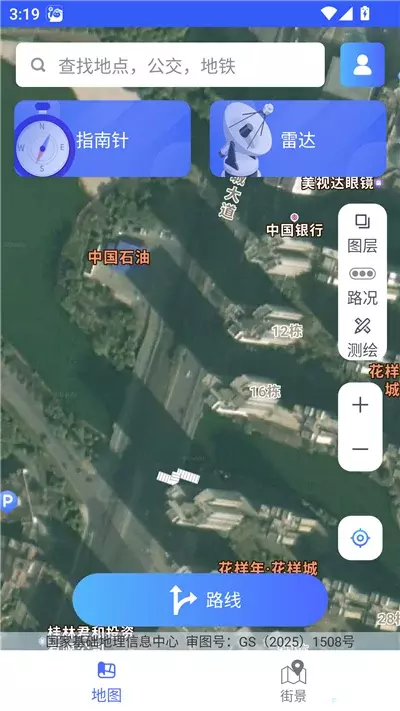Toggle the 路况 traffic layer
The width and height of the screenshot is (400, 711).
(362, 287)
